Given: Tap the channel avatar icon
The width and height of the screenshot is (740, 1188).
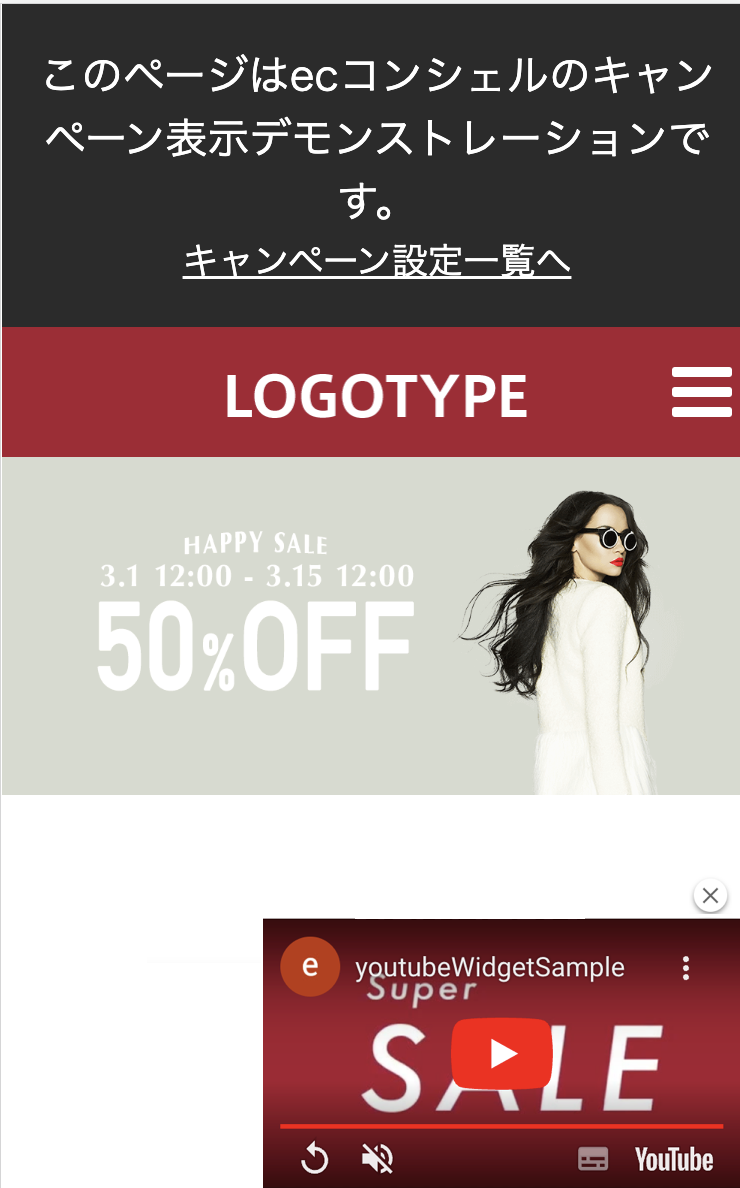Looking at the screenshot, I should pos(309,967).
